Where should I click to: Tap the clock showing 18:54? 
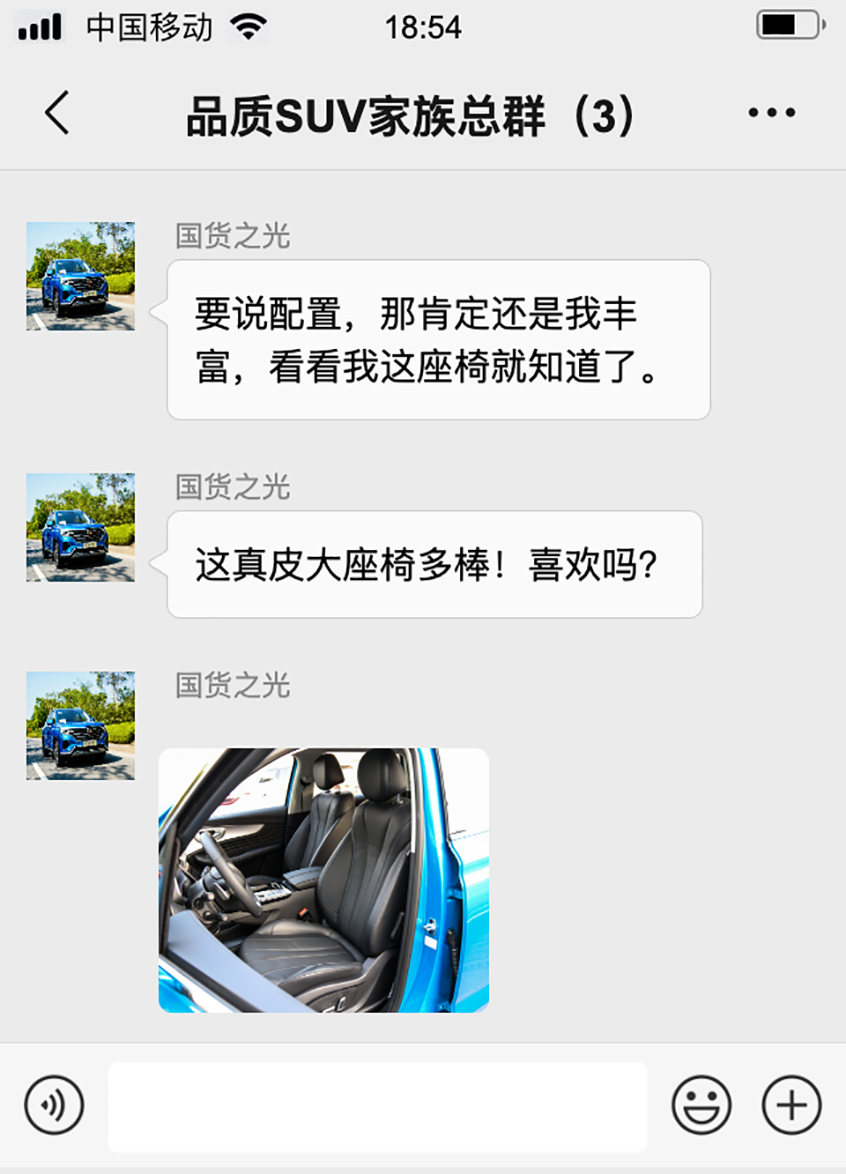[x=424, y=27]
